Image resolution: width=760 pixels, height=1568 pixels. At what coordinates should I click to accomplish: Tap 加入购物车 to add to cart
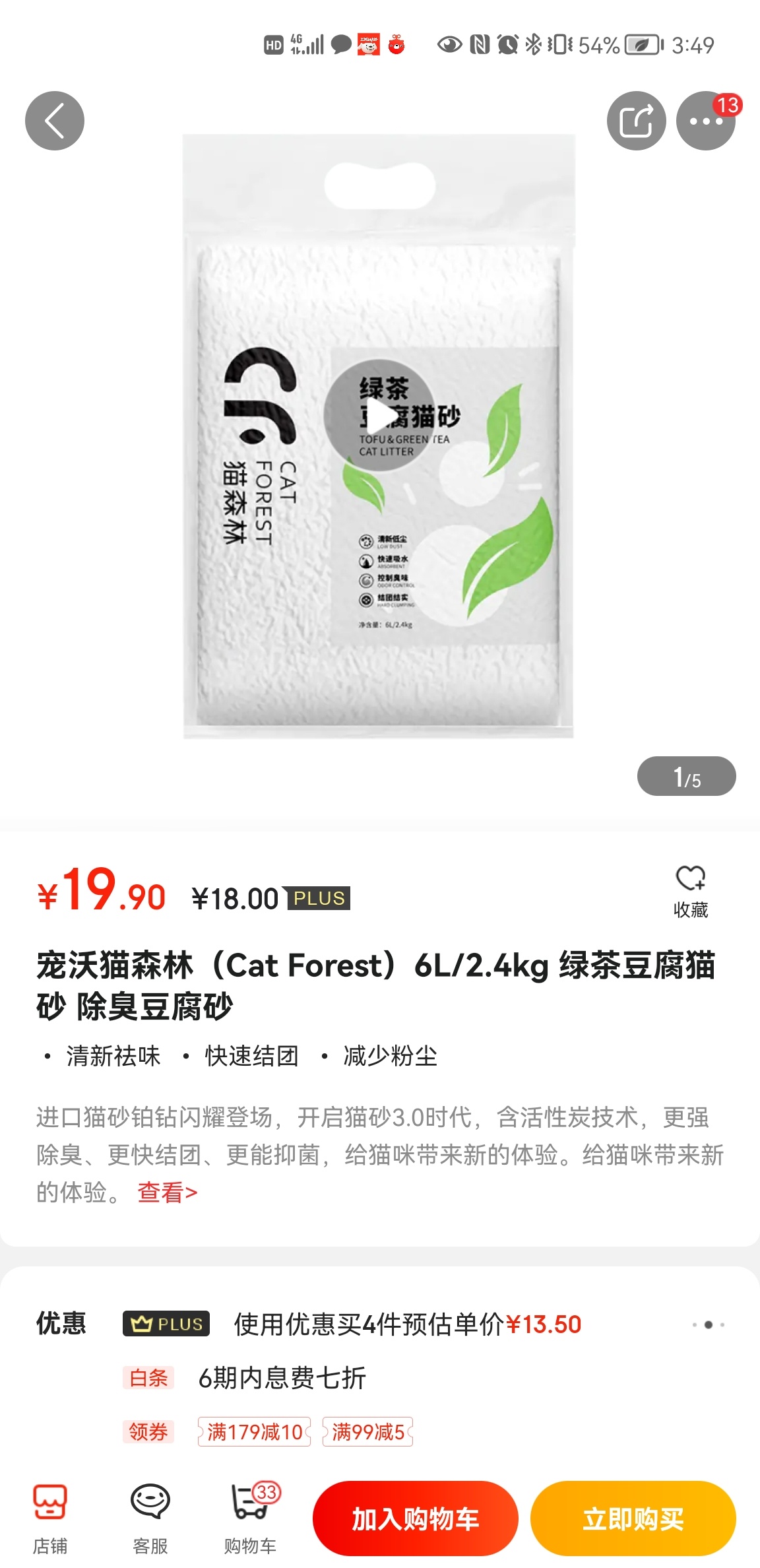coord(415,1519)
